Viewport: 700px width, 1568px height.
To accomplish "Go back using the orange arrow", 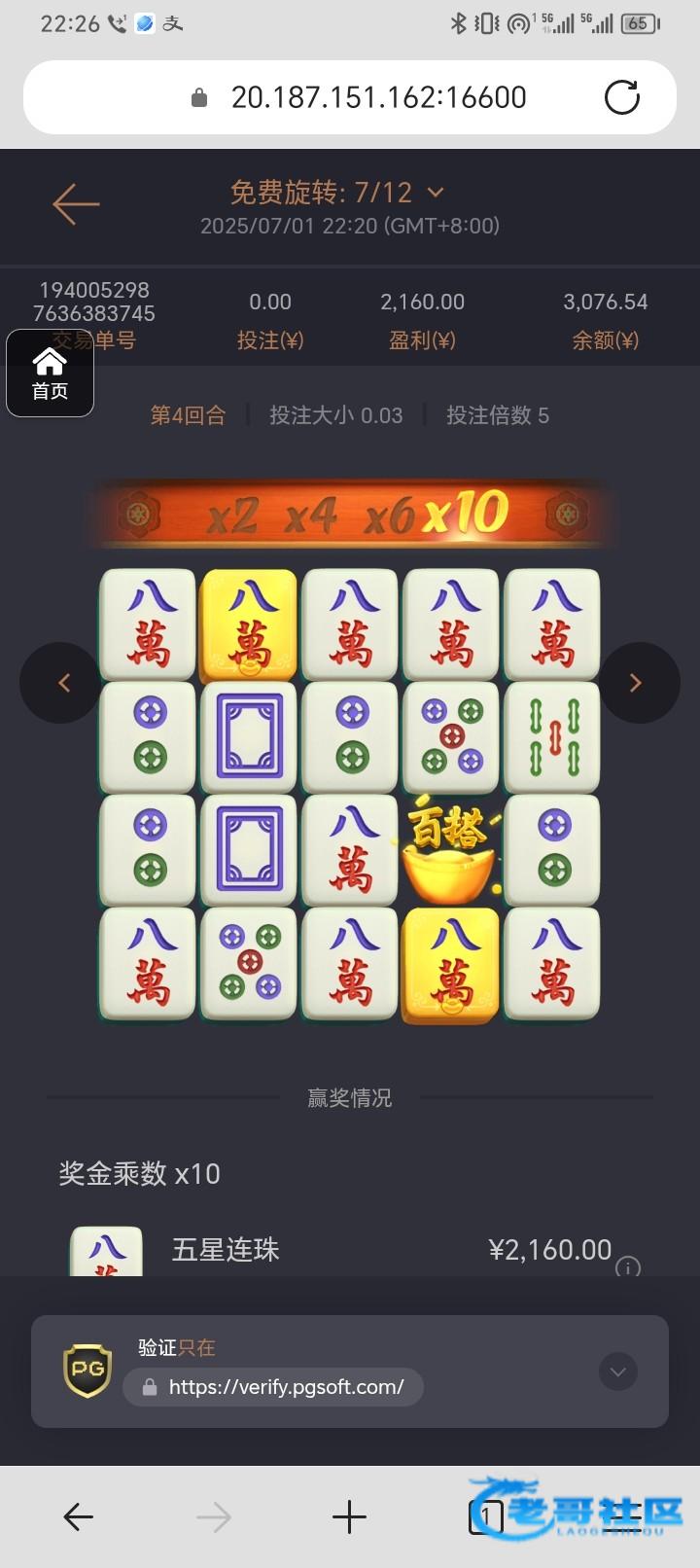I will click(76, 204).
